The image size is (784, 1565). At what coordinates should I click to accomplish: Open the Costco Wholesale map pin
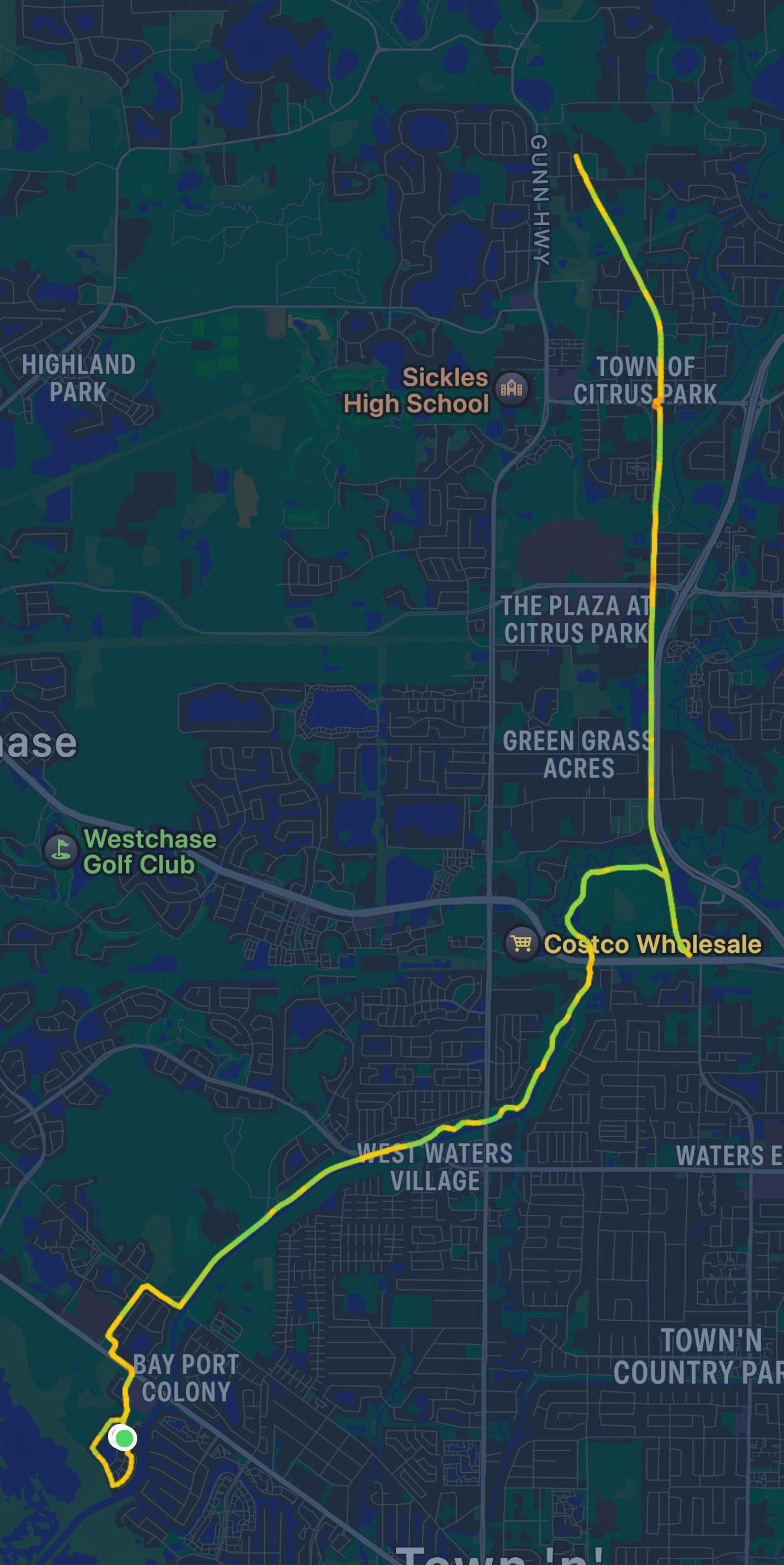[521, 943]
